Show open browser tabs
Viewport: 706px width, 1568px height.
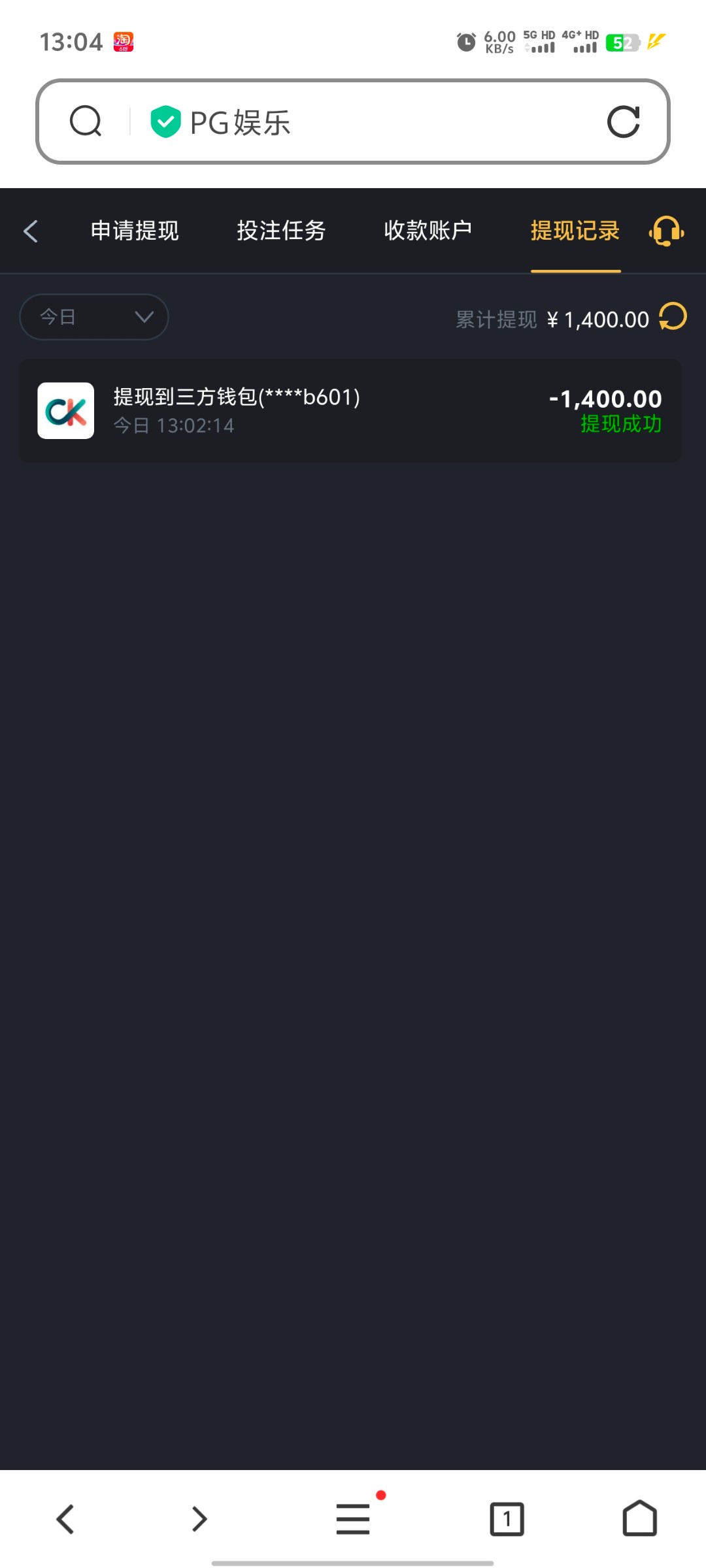507,1519
